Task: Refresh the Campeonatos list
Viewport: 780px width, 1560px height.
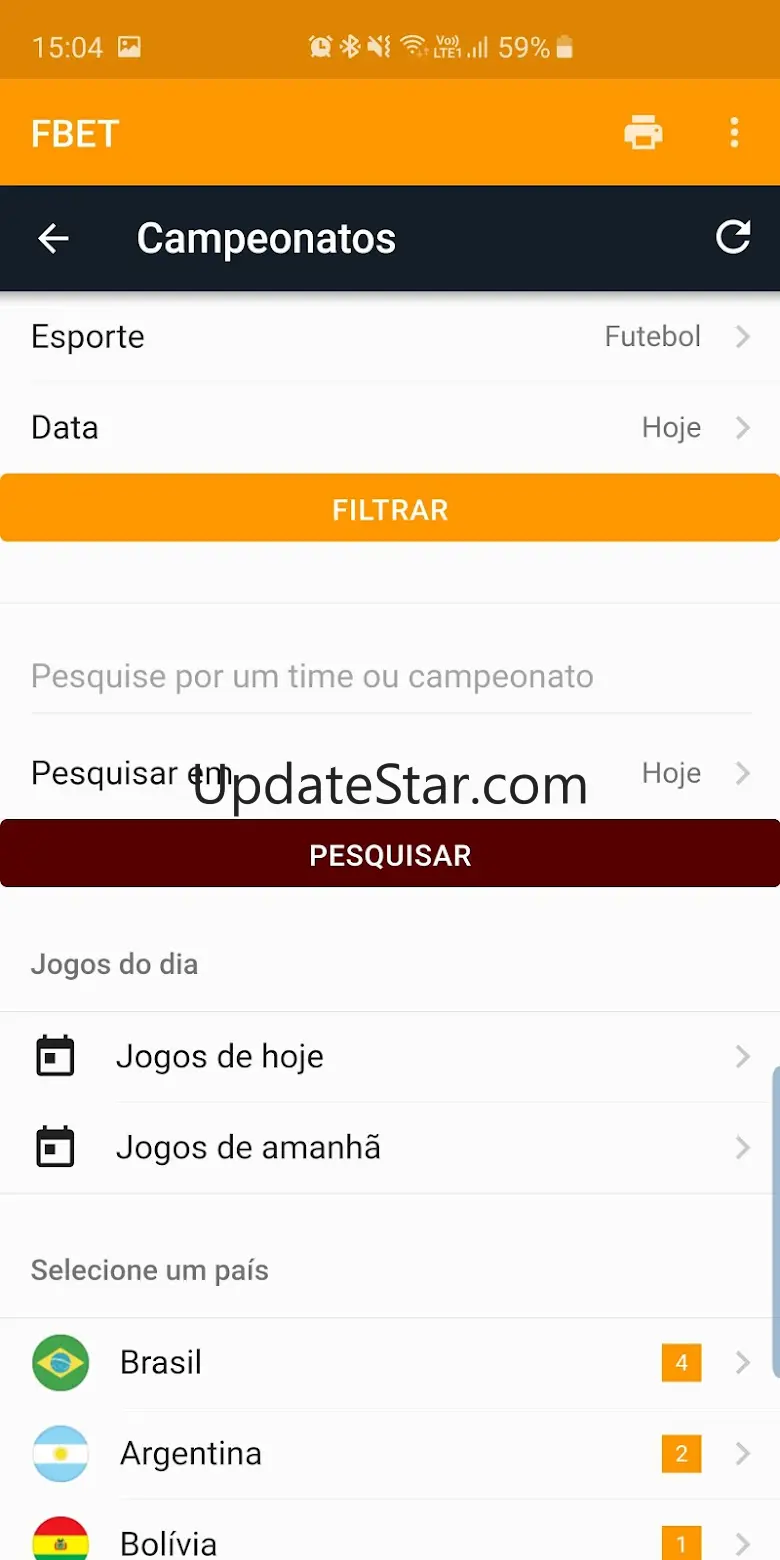Action: (x=733, y=237)
